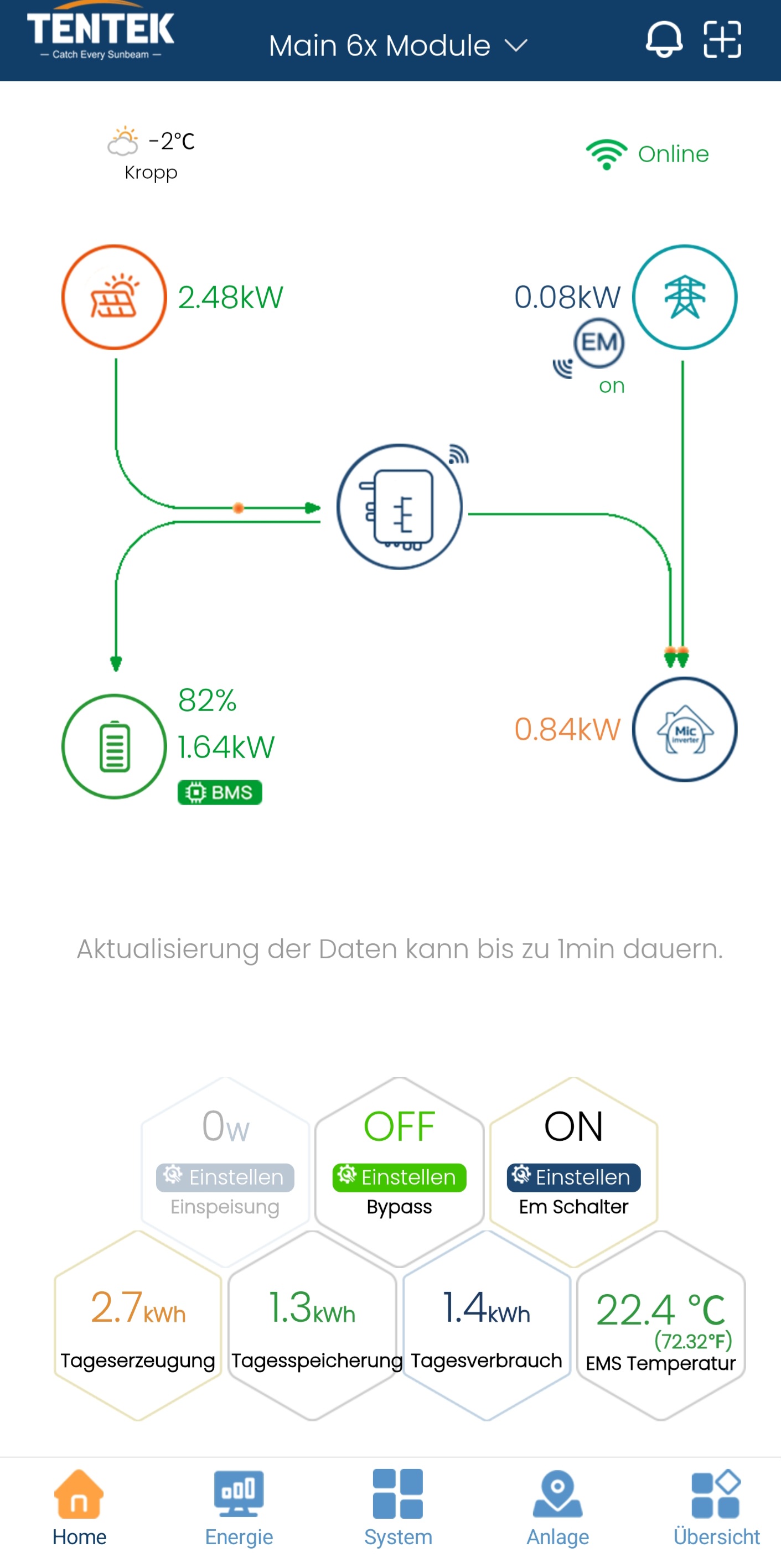This screenshot has height=1568, width=781.
Task: Tap the house consumption icon
Action: coord(684,729)
